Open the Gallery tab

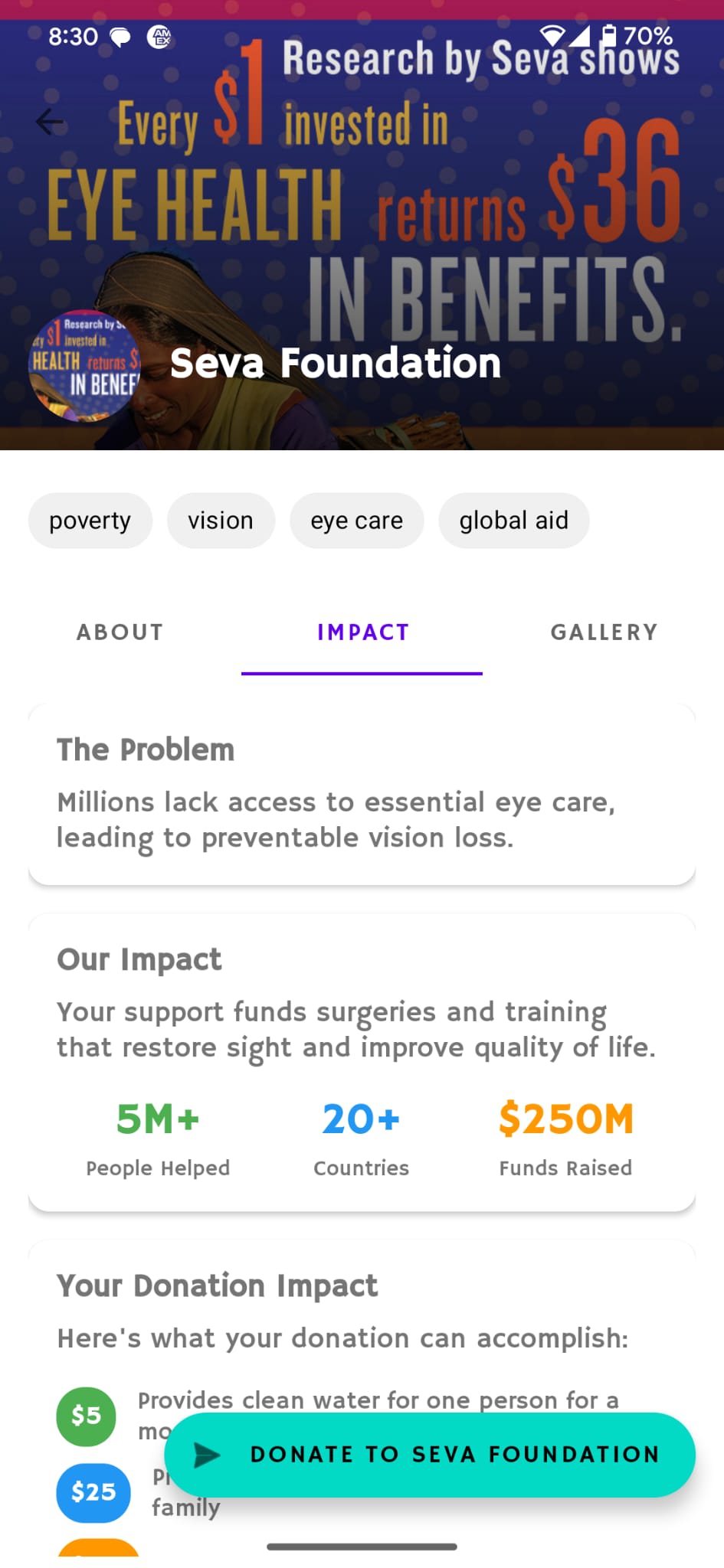click(604, 632)
